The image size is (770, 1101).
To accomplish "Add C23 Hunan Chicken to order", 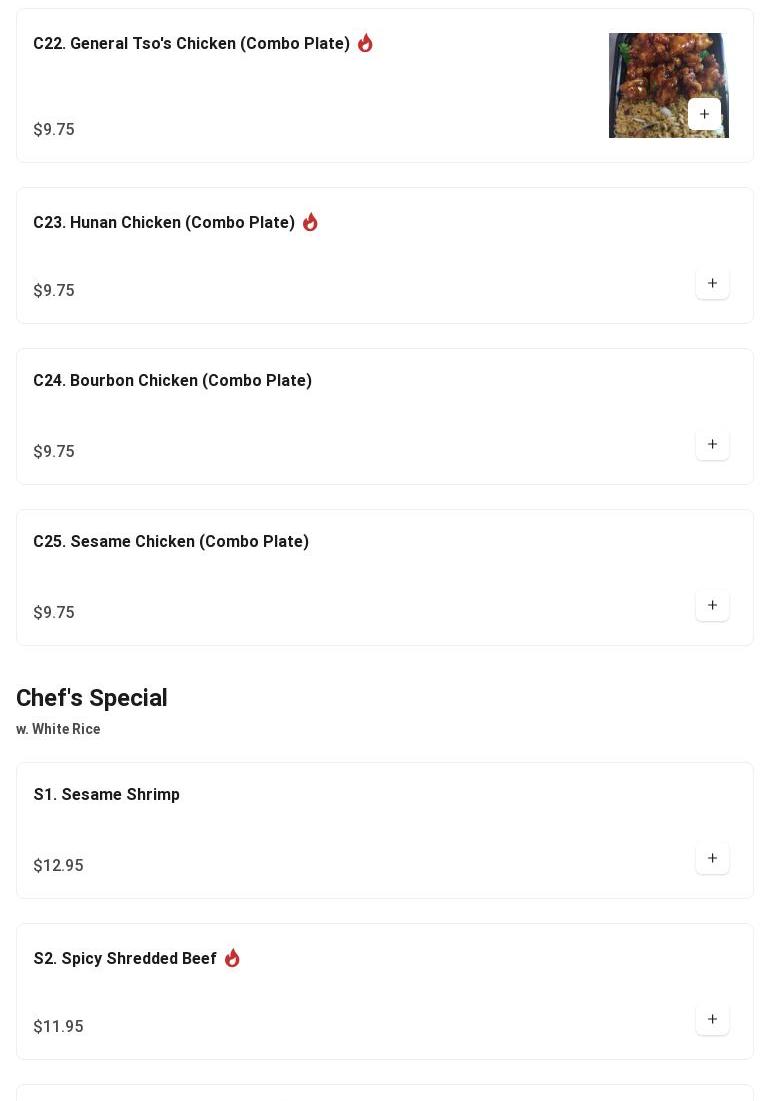I will pos(712,283).
